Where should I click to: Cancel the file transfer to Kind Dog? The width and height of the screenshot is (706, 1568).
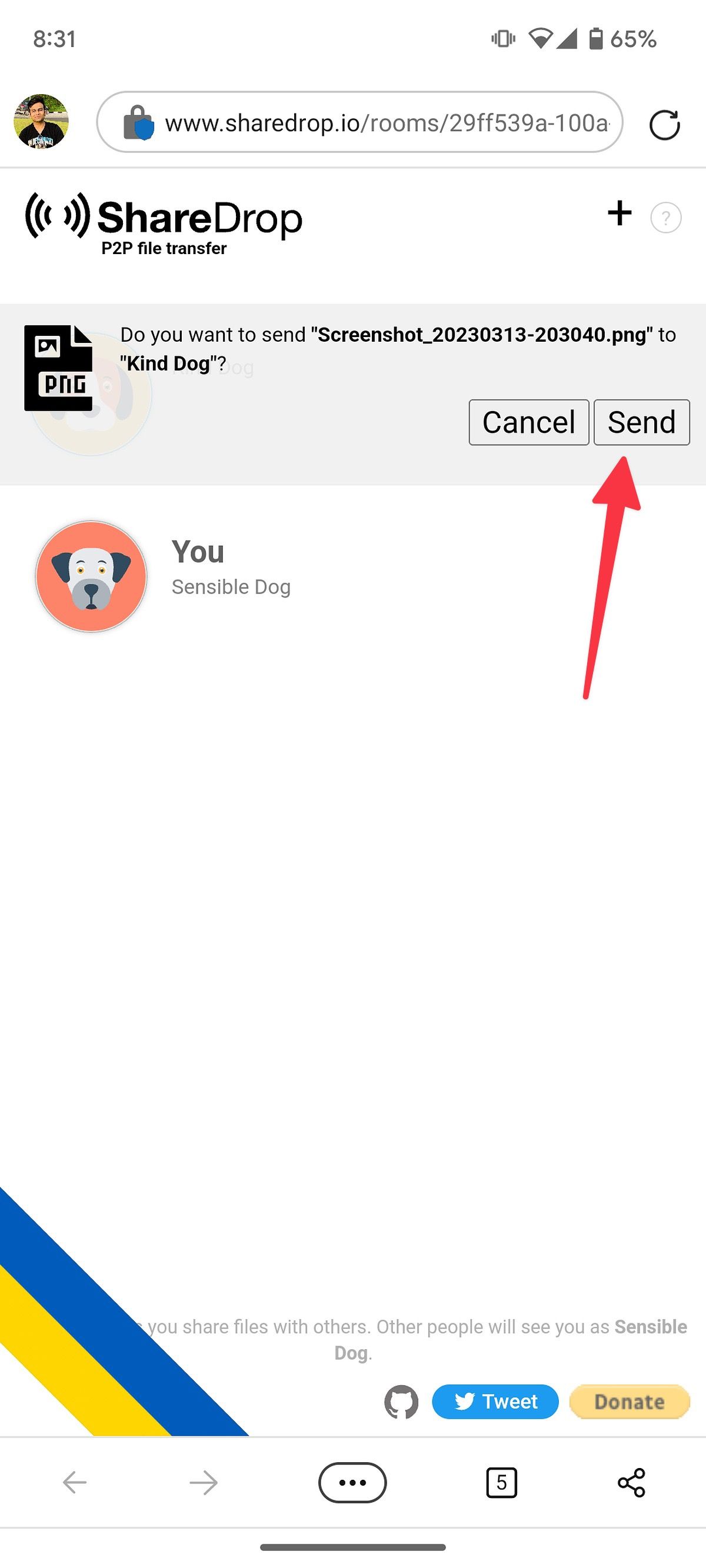coord(528,422)
